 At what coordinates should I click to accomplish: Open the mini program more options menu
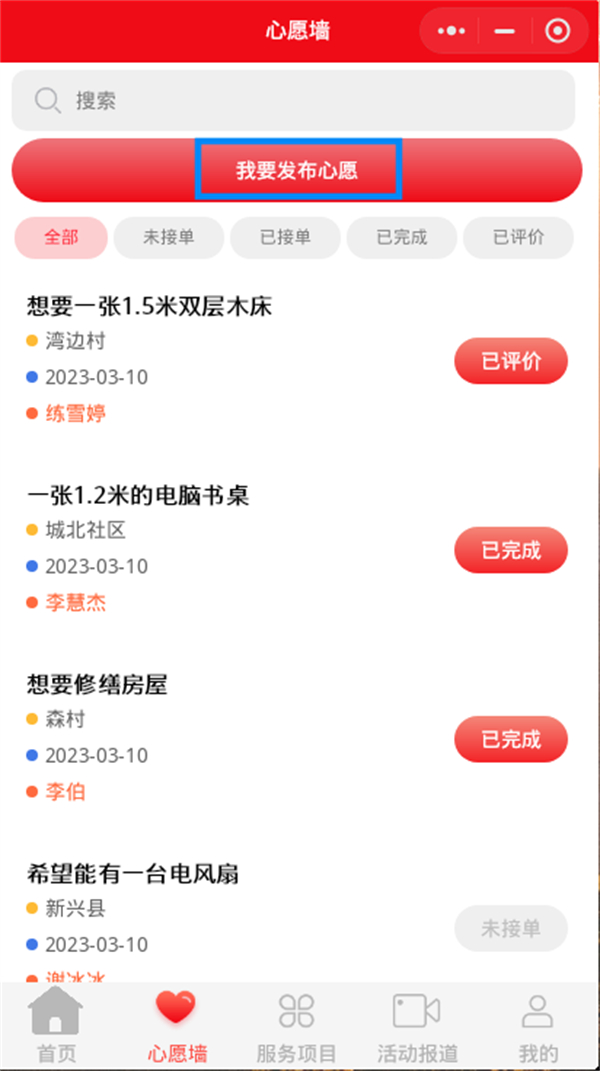tap(451, 31)
